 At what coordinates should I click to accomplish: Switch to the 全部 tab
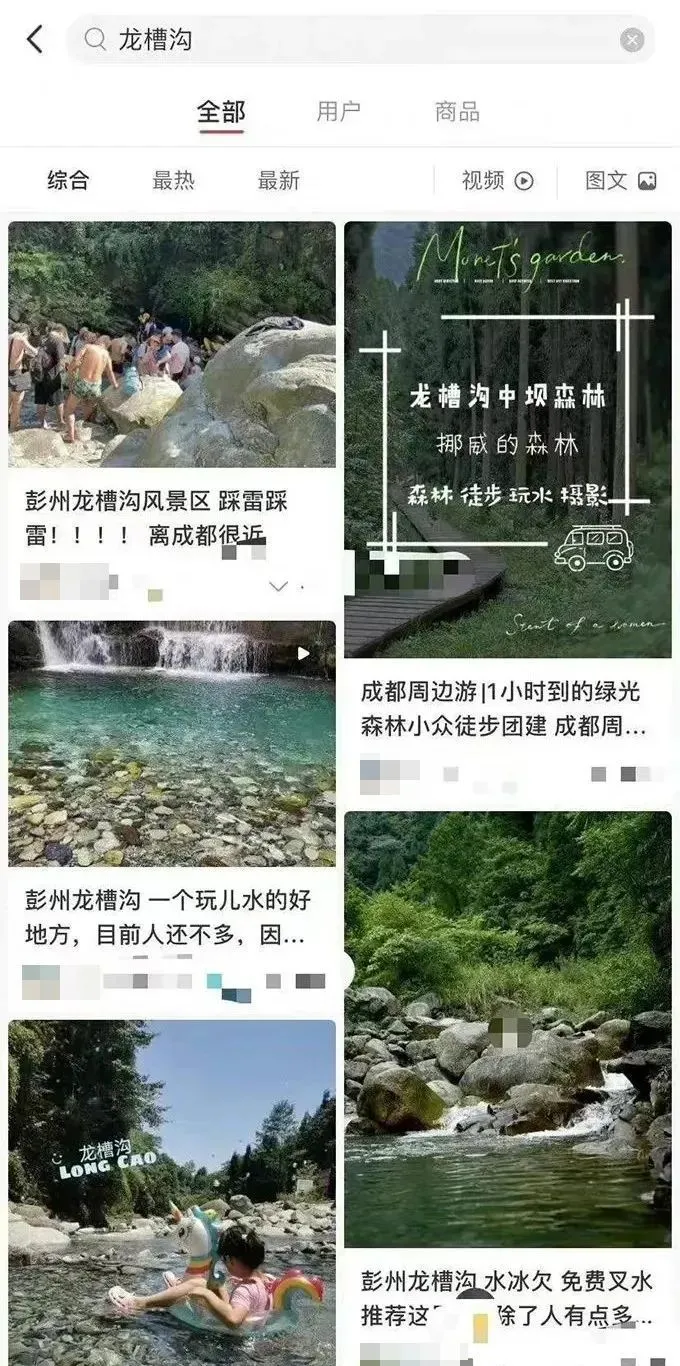(x=221, y=112)
